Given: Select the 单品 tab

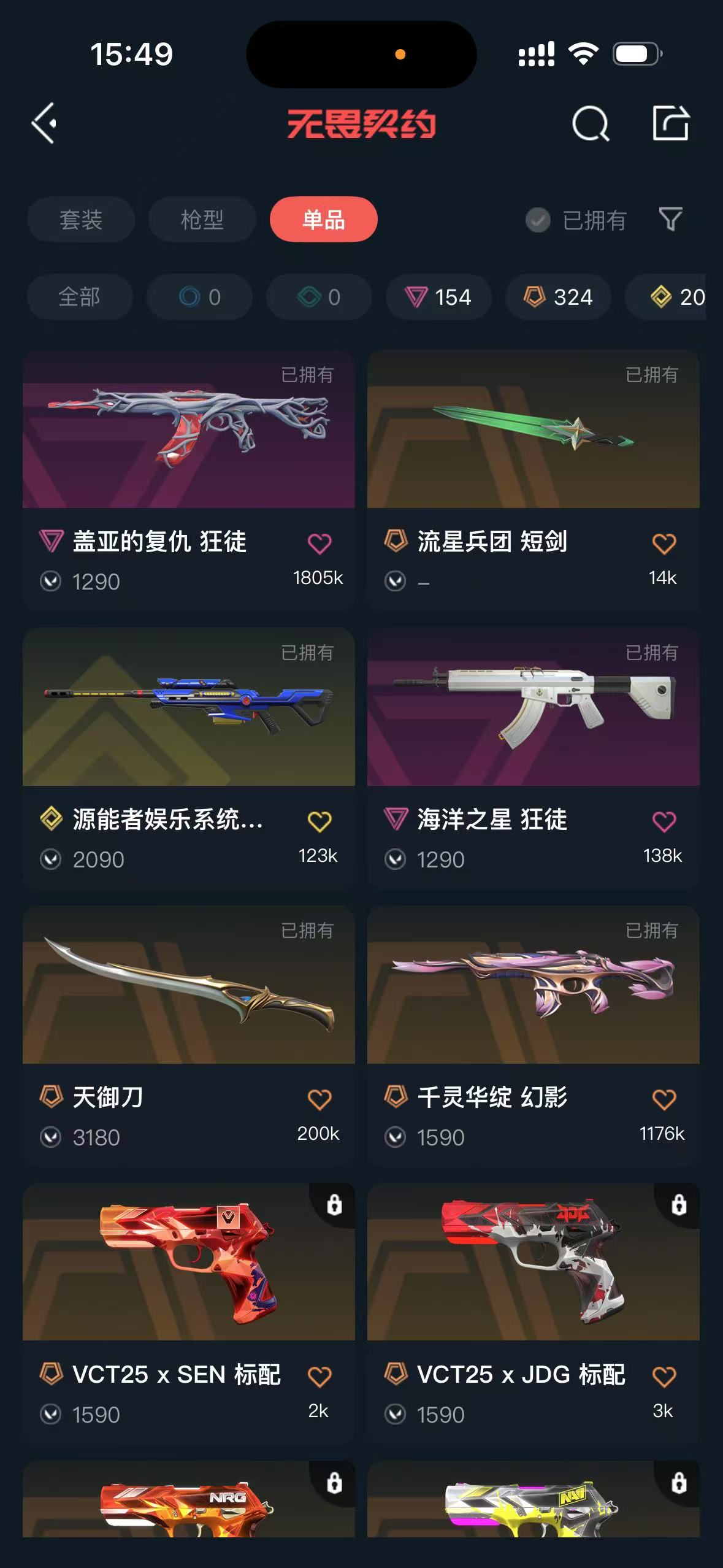Looking at the screenshot, I should click(x=323, y=220).
